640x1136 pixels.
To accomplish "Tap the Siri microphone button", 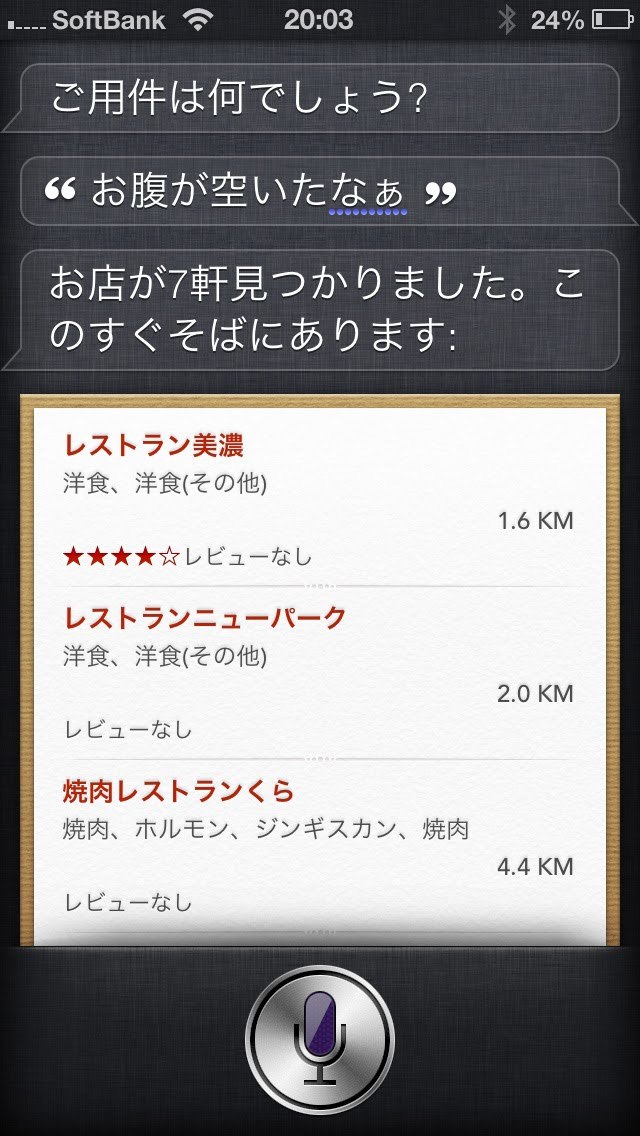I will [320, 1040].
